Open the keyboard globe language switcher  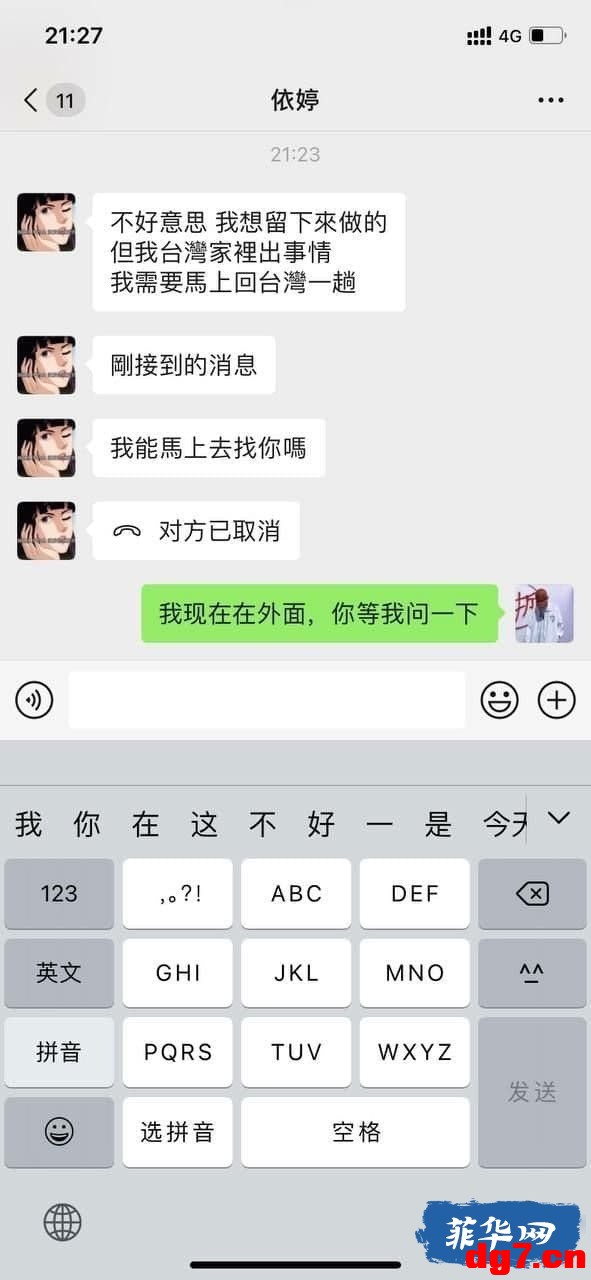(62, 1222)
